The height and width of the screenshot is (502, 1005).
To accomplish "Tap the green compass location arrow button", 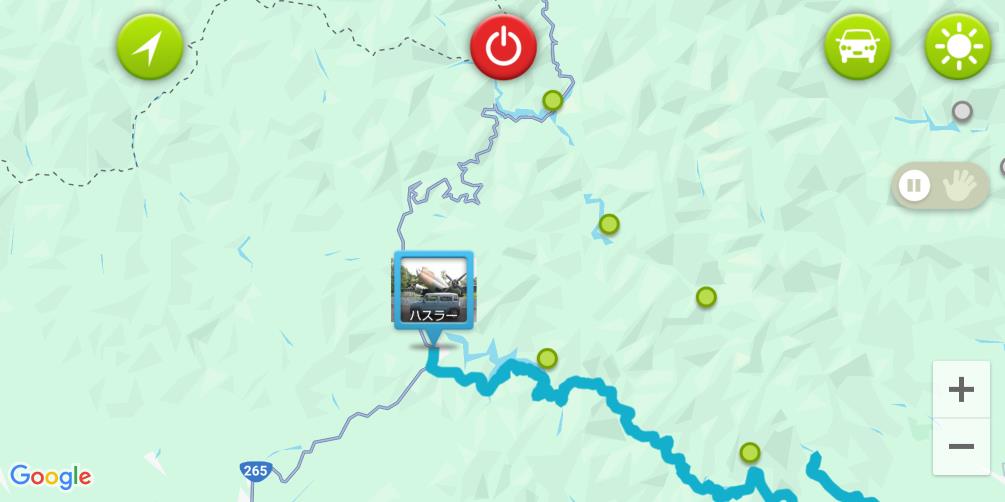I will (x=150, y=47).
